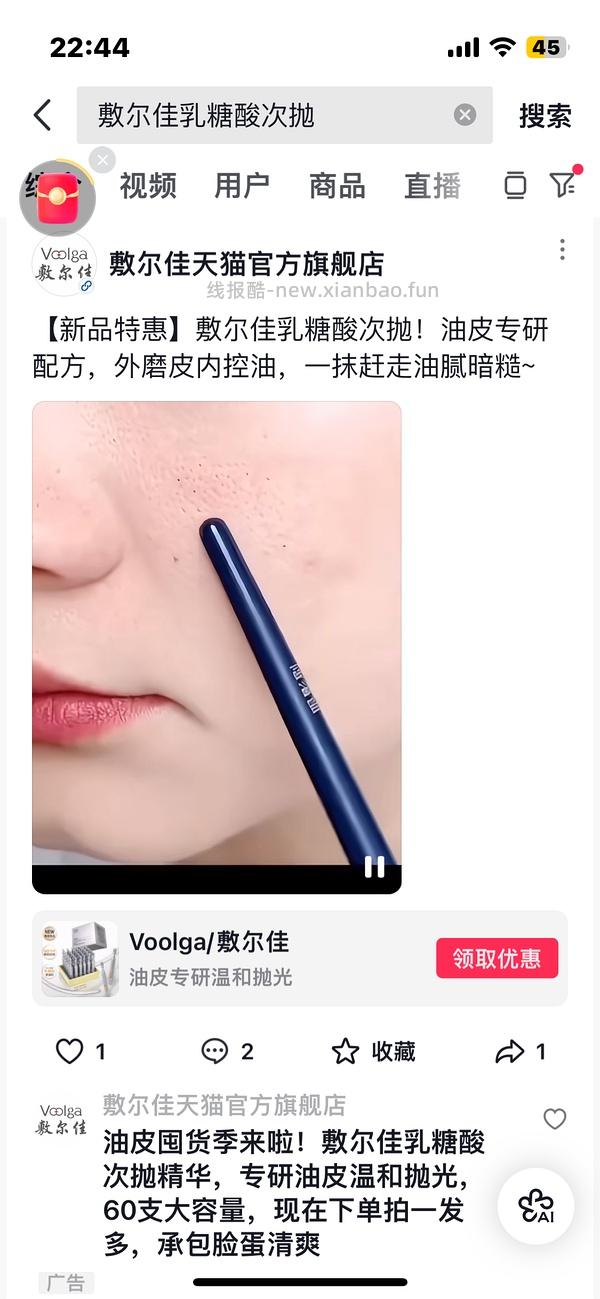Switch to the 直播 tab
Image resolution: width=600 pixels, height=1299 pixels.
[x=432, y=186]
